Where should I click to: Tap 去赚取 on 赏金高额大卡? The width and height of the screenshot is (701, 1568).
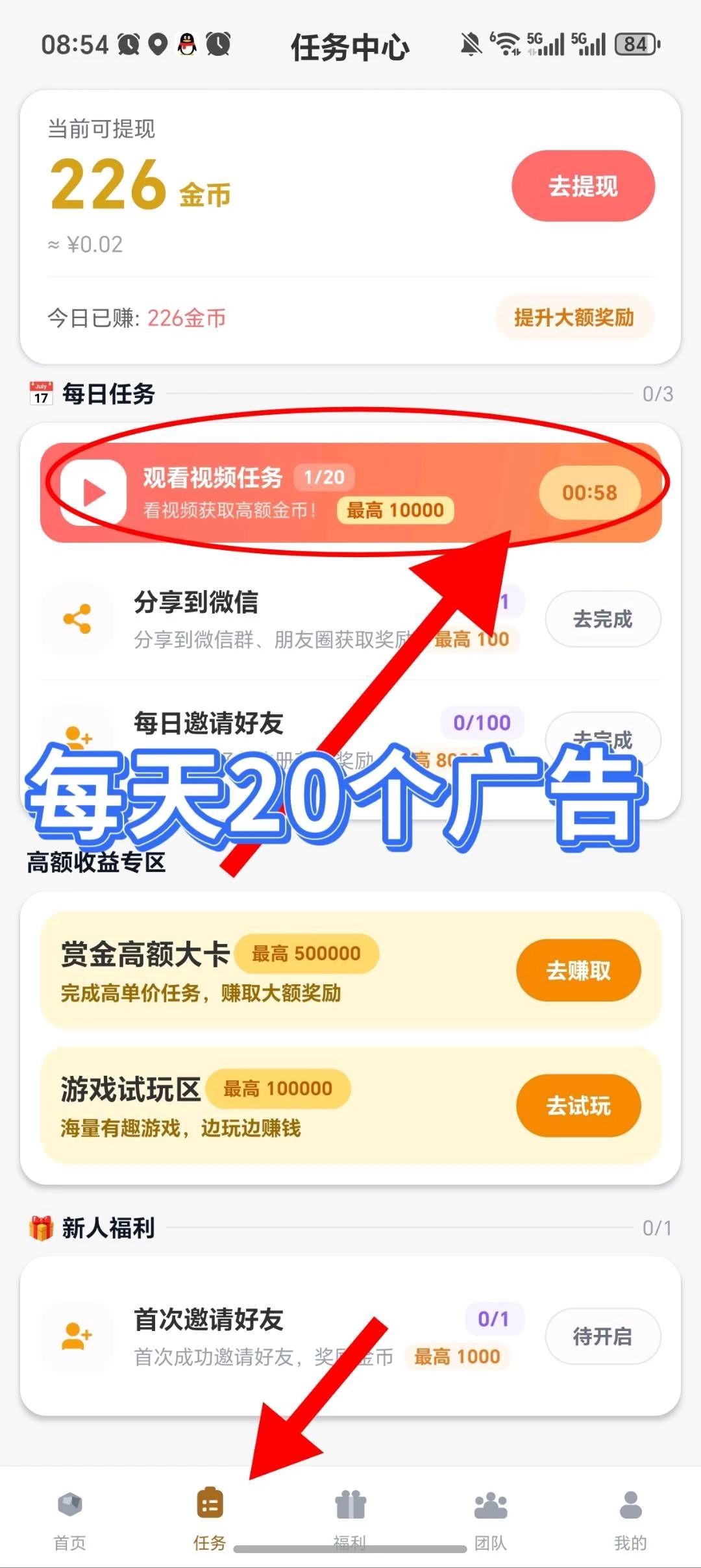[x=578, y=971]
